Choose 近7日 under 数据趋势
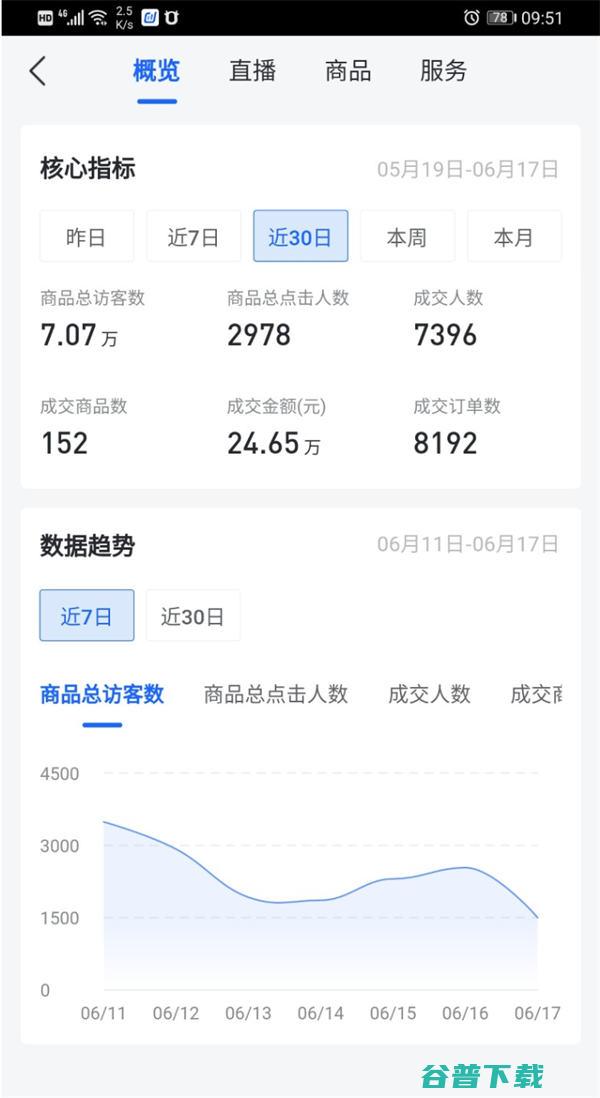This screenshot has height=1098, width=600. point(86,616)
